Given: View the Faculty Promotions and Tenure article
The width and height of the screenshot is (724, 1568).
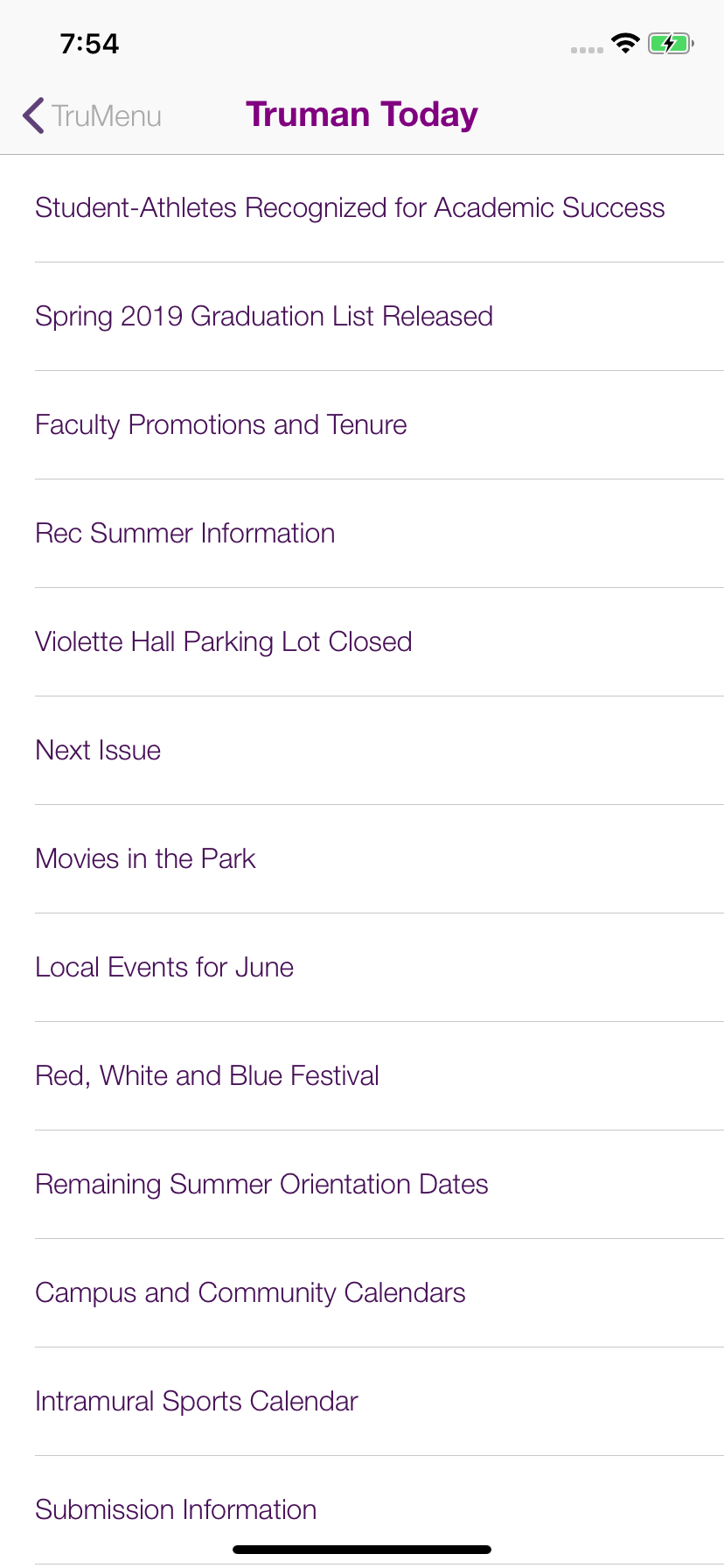Looking at the screenshot, I should point(221,425).
